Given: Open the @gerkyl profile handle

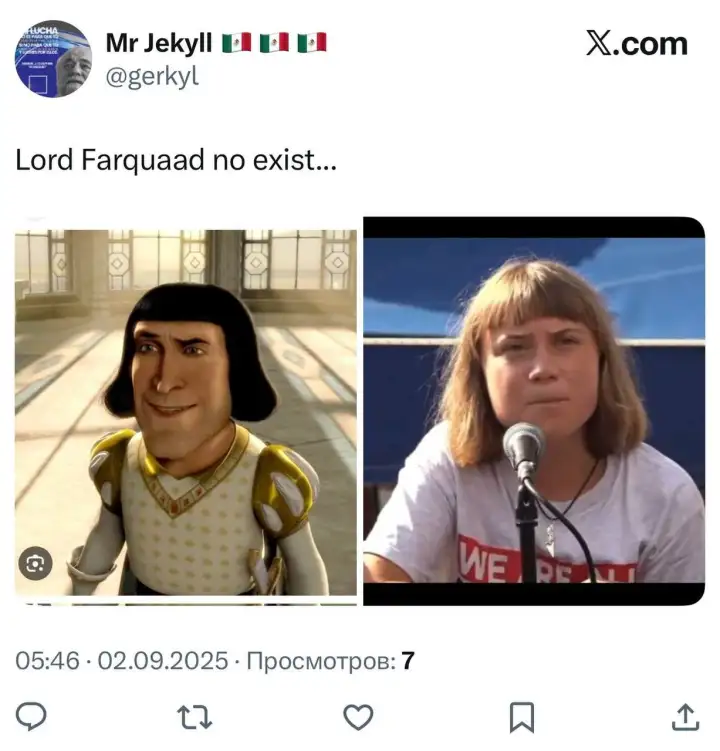Looking at the screenshot, I should click(151, 77).
